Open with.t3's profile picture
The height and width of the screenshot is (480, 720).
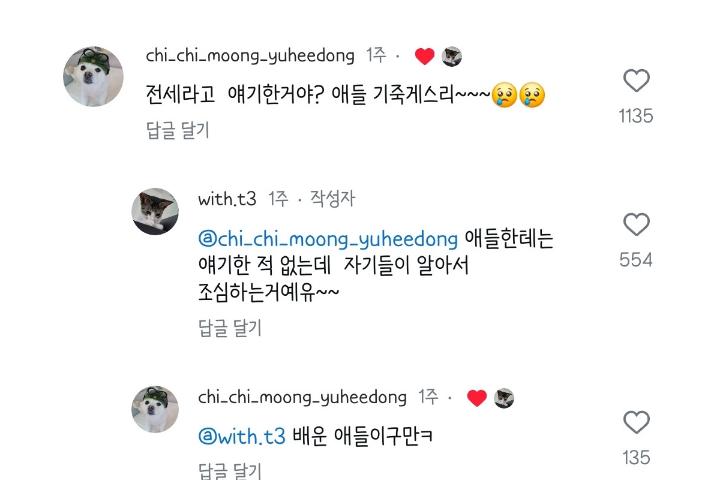[155, 211]
